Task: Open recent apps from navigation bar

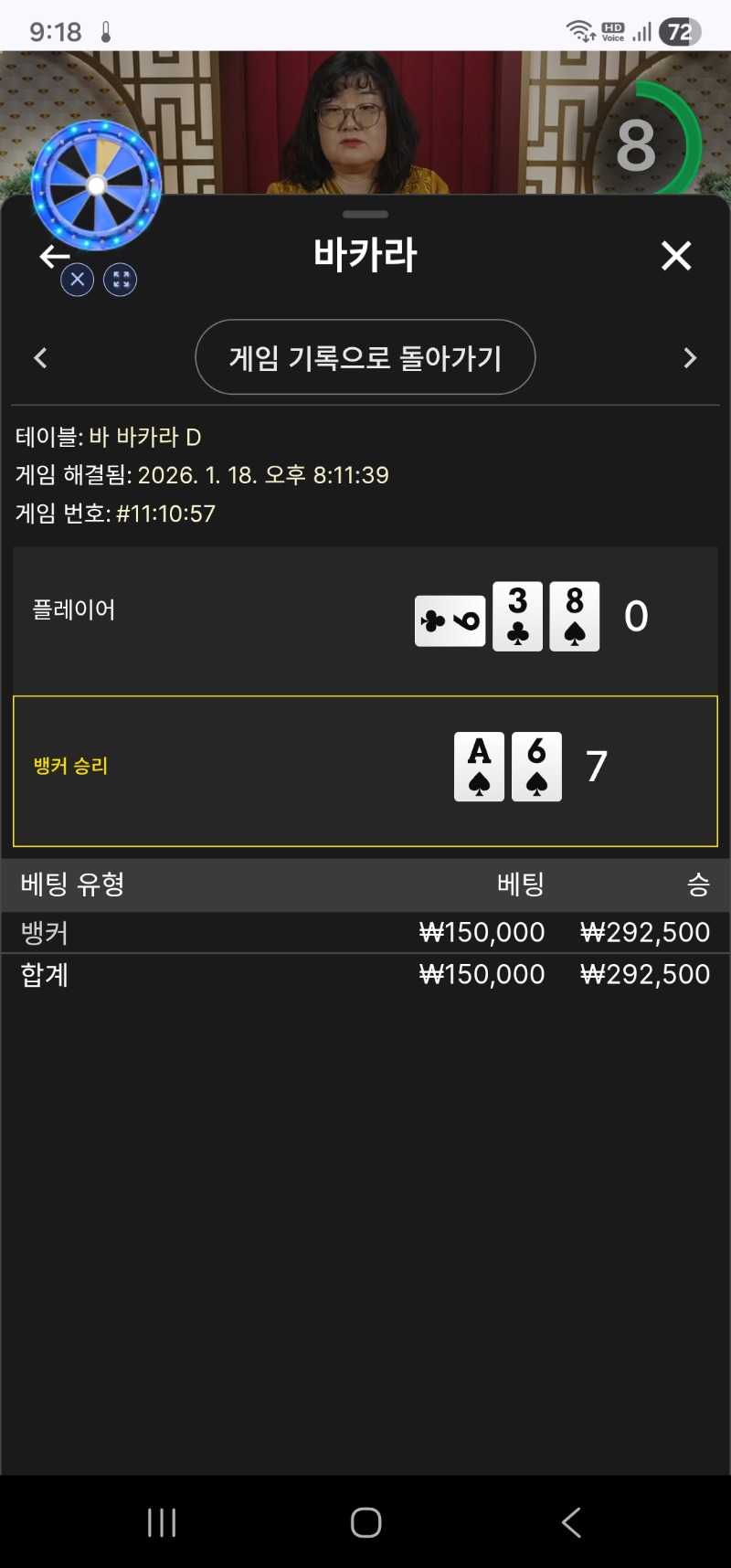Action: (162, 1522)
